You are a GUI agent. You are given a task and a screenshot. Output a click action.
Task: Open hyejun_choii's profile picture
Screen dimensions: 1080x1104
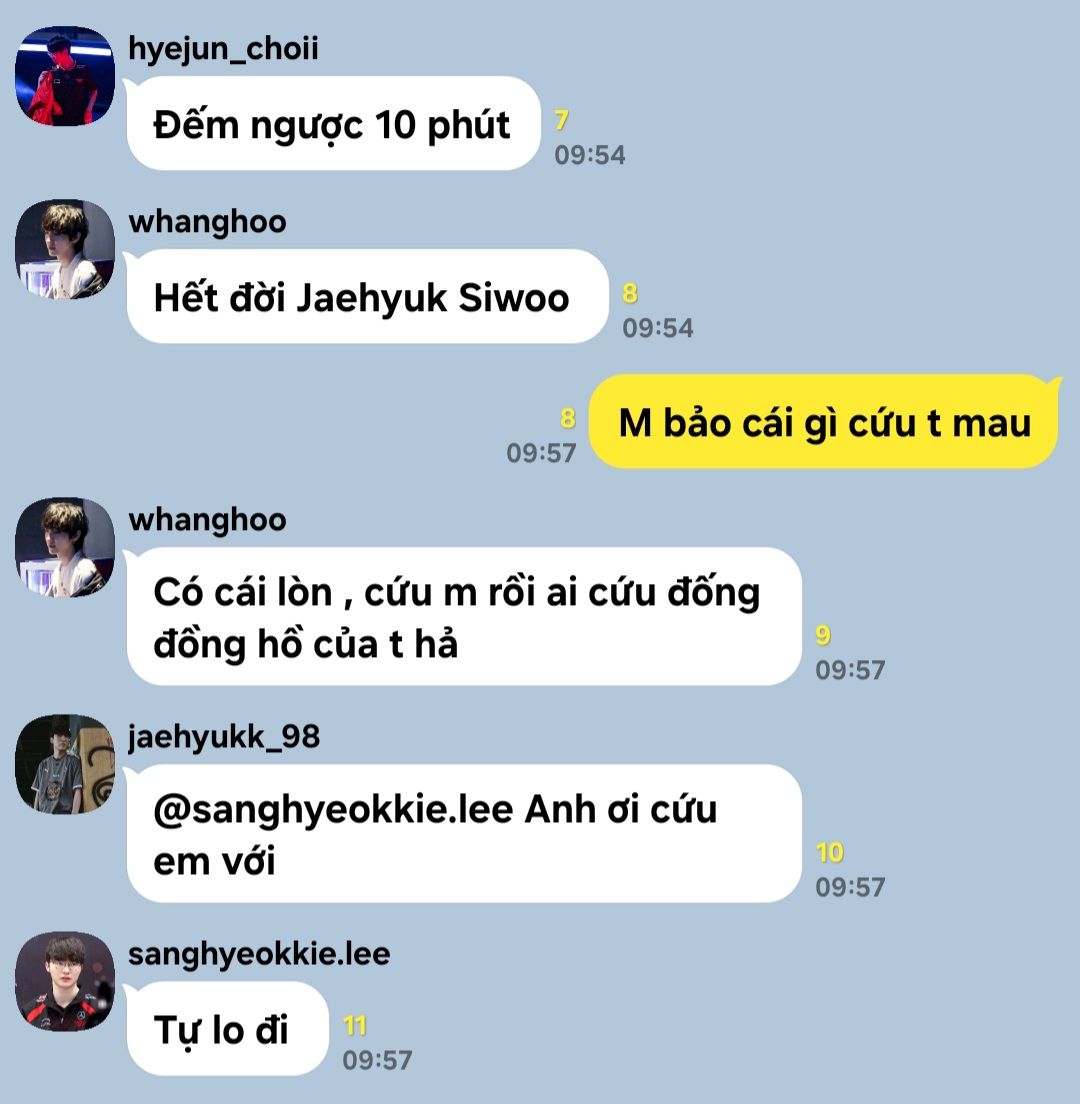tap(65, 76)
